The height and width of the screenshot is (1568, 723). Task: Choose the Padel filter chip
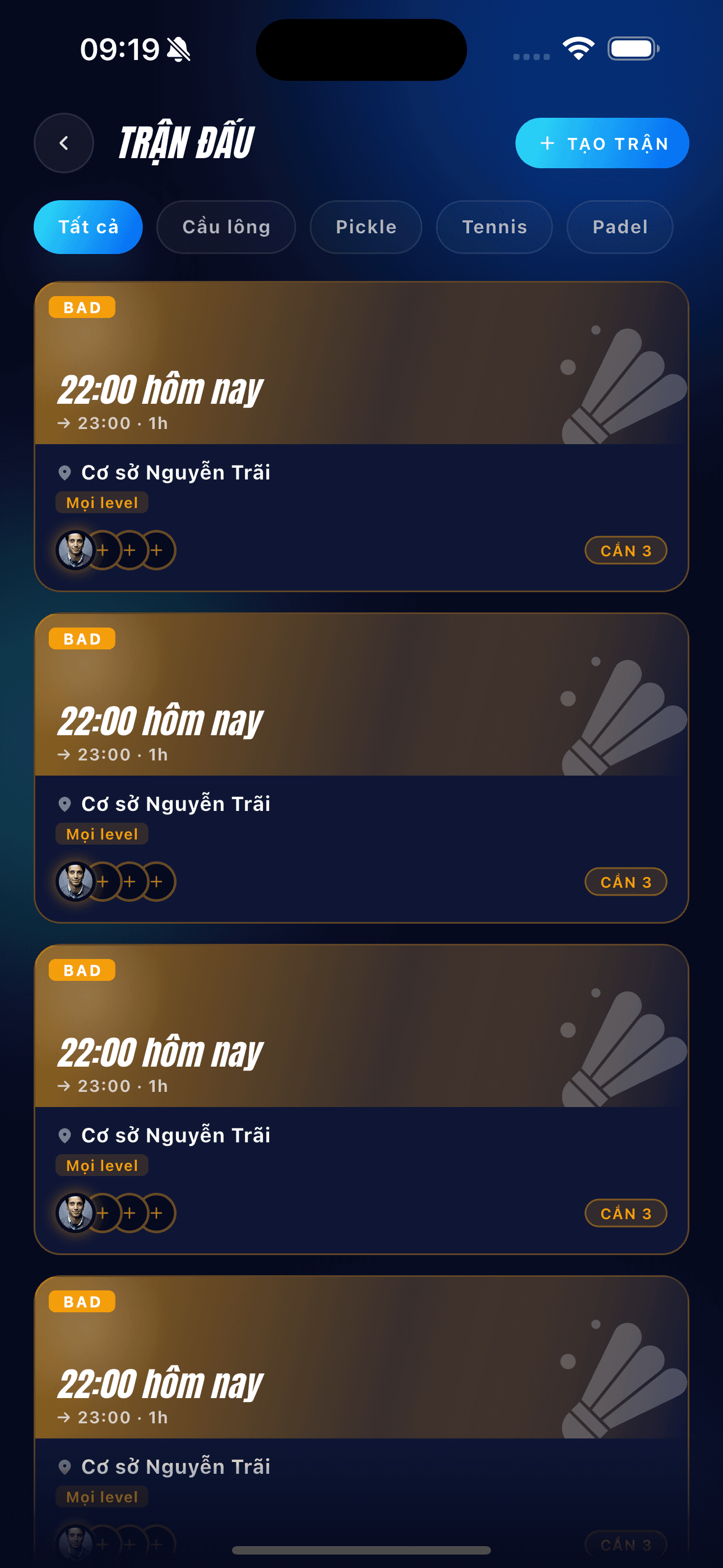tap(619, 227)
